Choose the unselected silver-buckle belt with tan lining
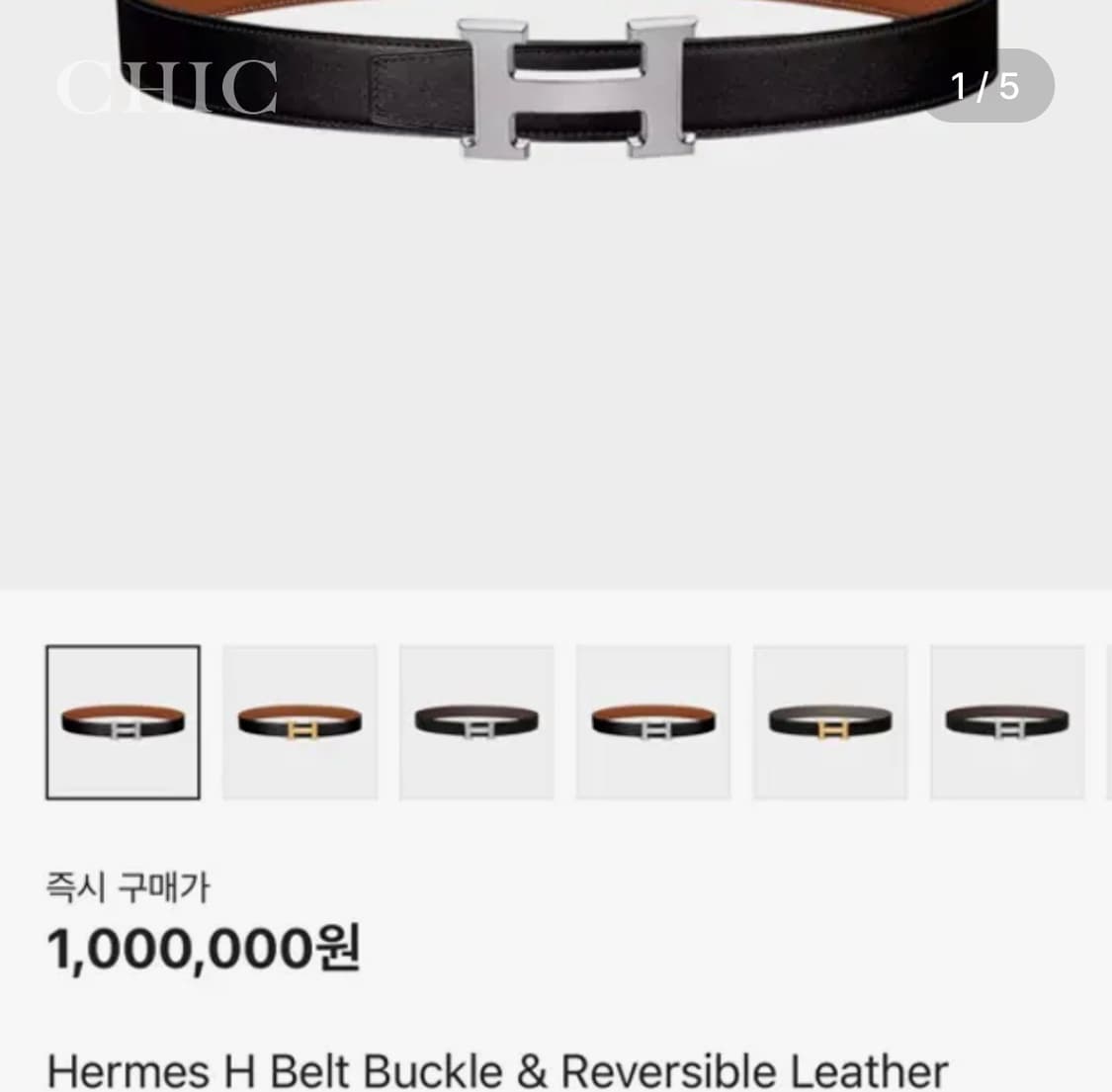Viewport: 1112px width, 1092px height. click(653, 721)
